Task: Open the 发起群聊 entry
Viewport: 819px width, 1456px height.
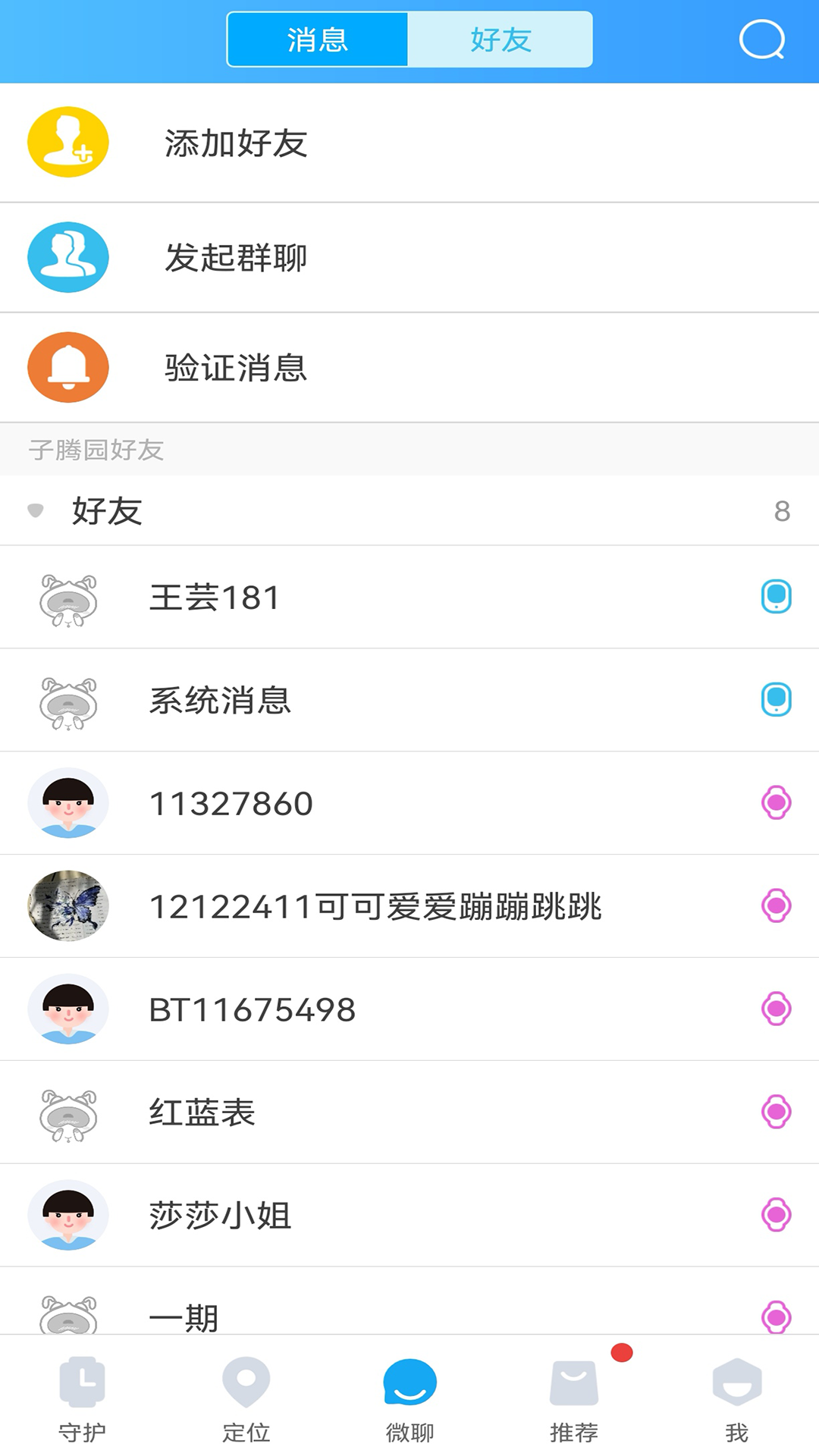Action: (235, 258)
